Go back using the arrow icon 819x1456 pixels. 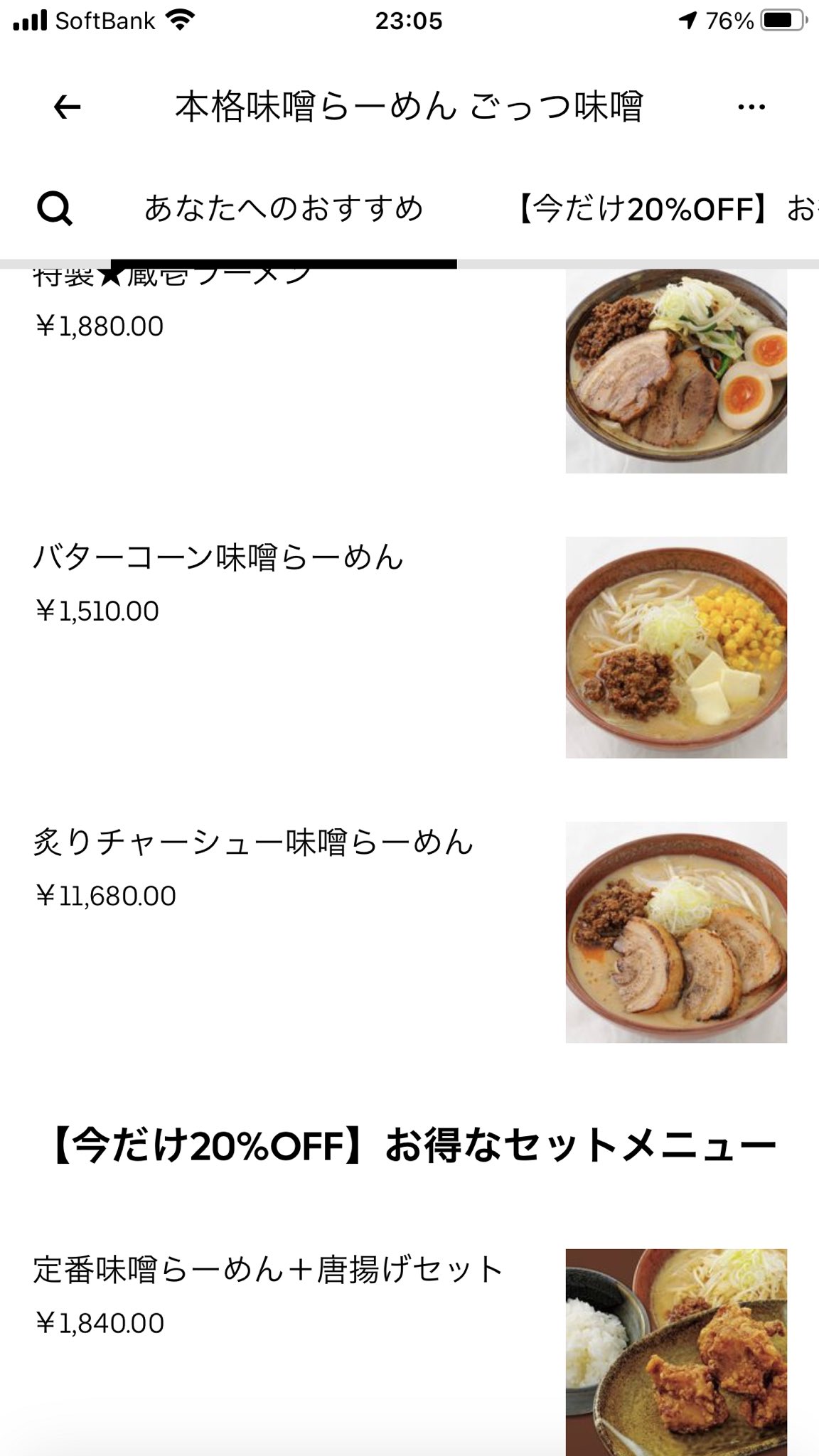[67, 107]
